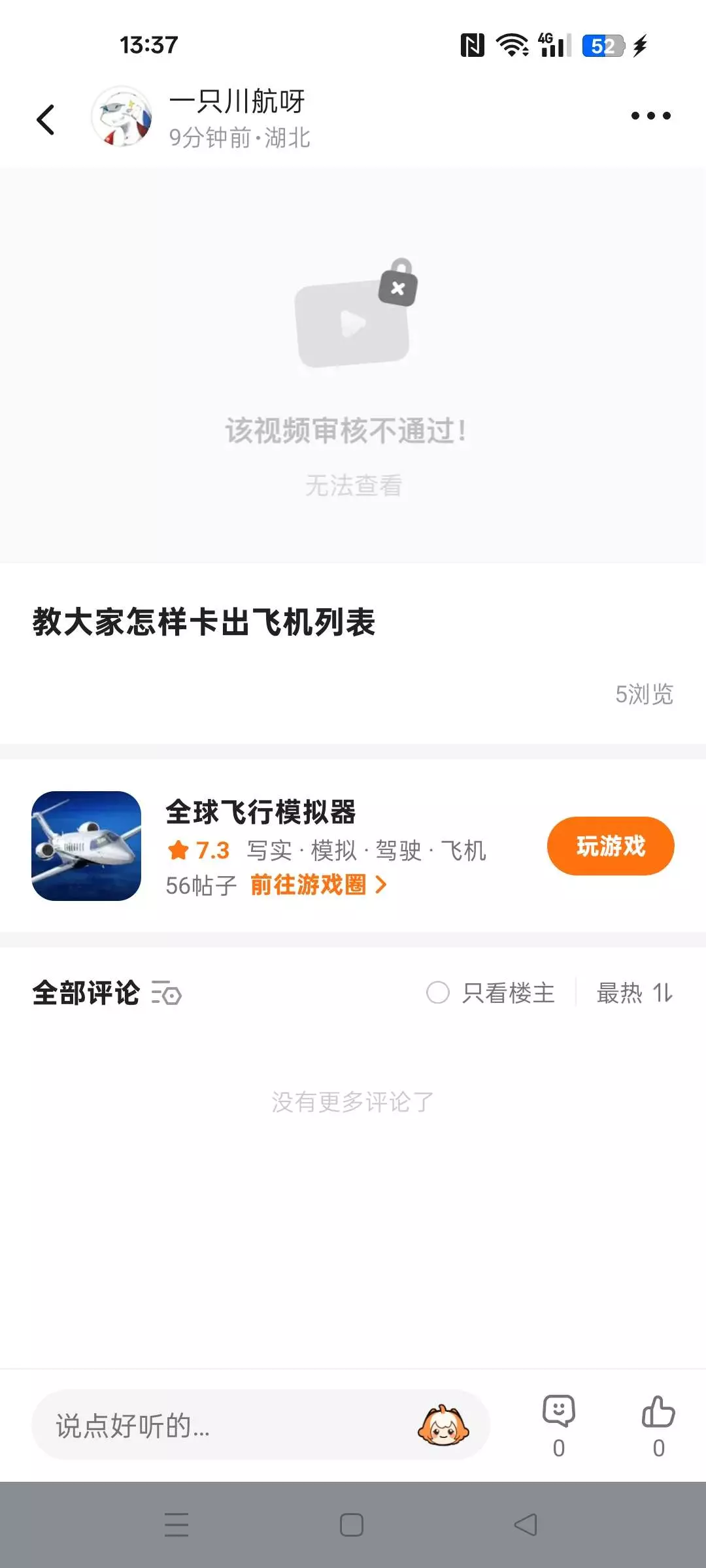Image resolution: width=706 pixels, height=1568 pixels.
Task: Open comment filter icon beside 全部评论
Action: 167,994
